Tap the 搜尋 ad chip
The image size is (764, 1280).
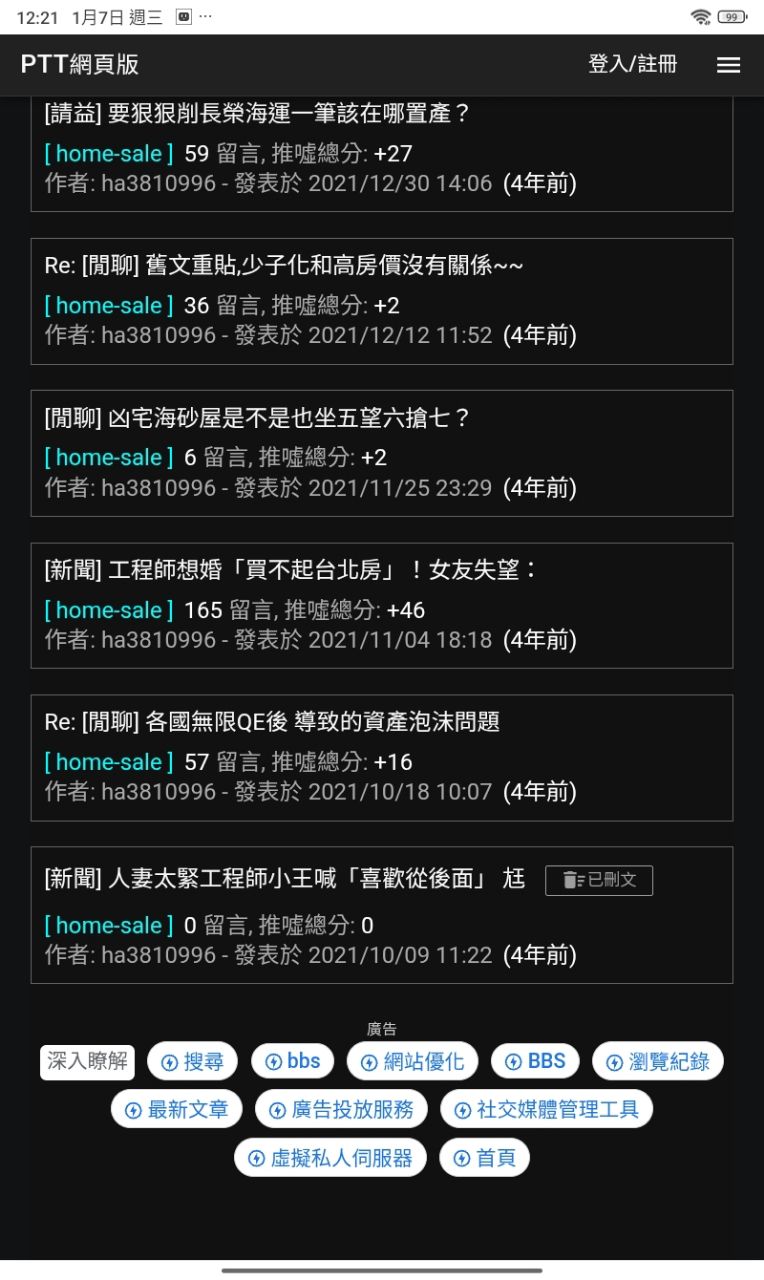pyautogui.click(x=193, y=1061)
